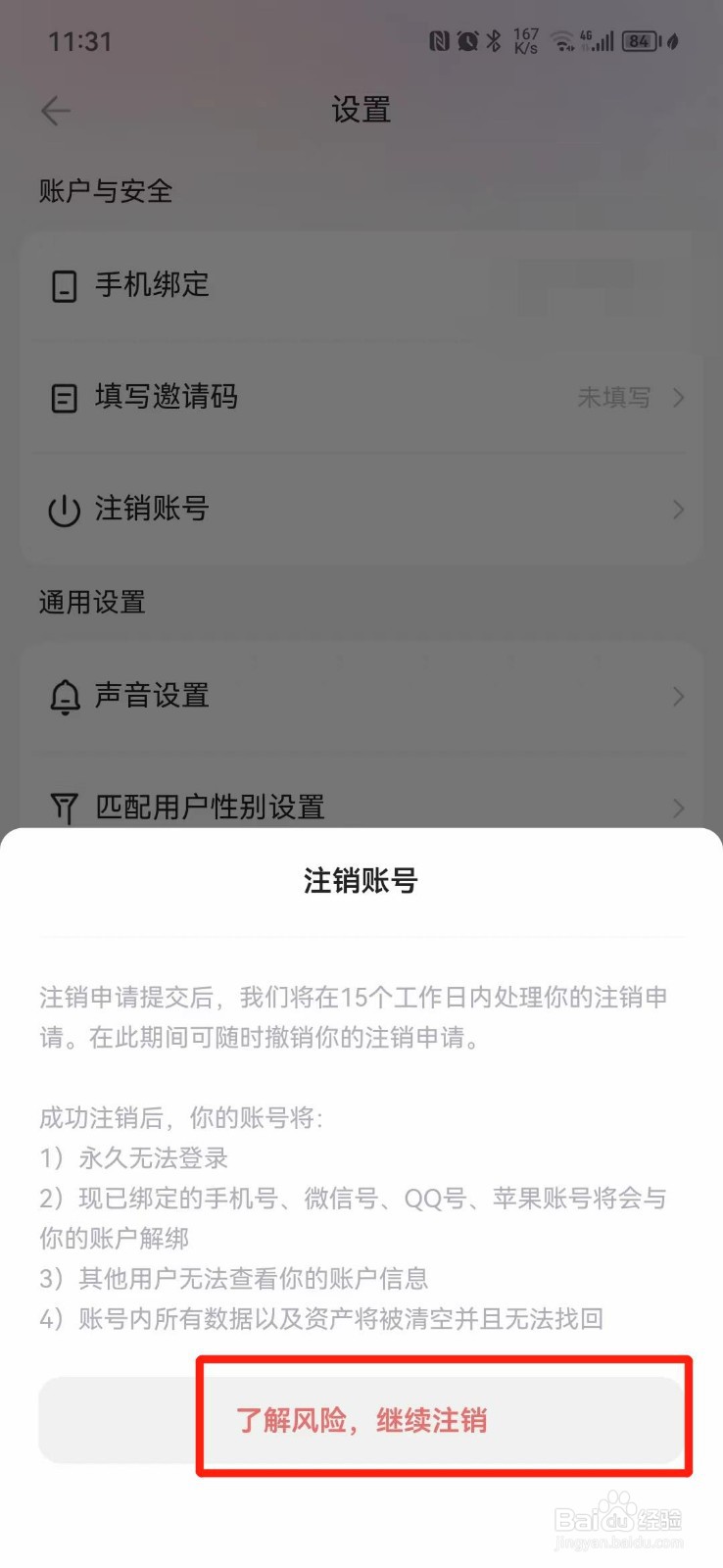Expand the 注销账号 row via its chevron
Screen dimensions: 723x1568
[x=677, y=510]
